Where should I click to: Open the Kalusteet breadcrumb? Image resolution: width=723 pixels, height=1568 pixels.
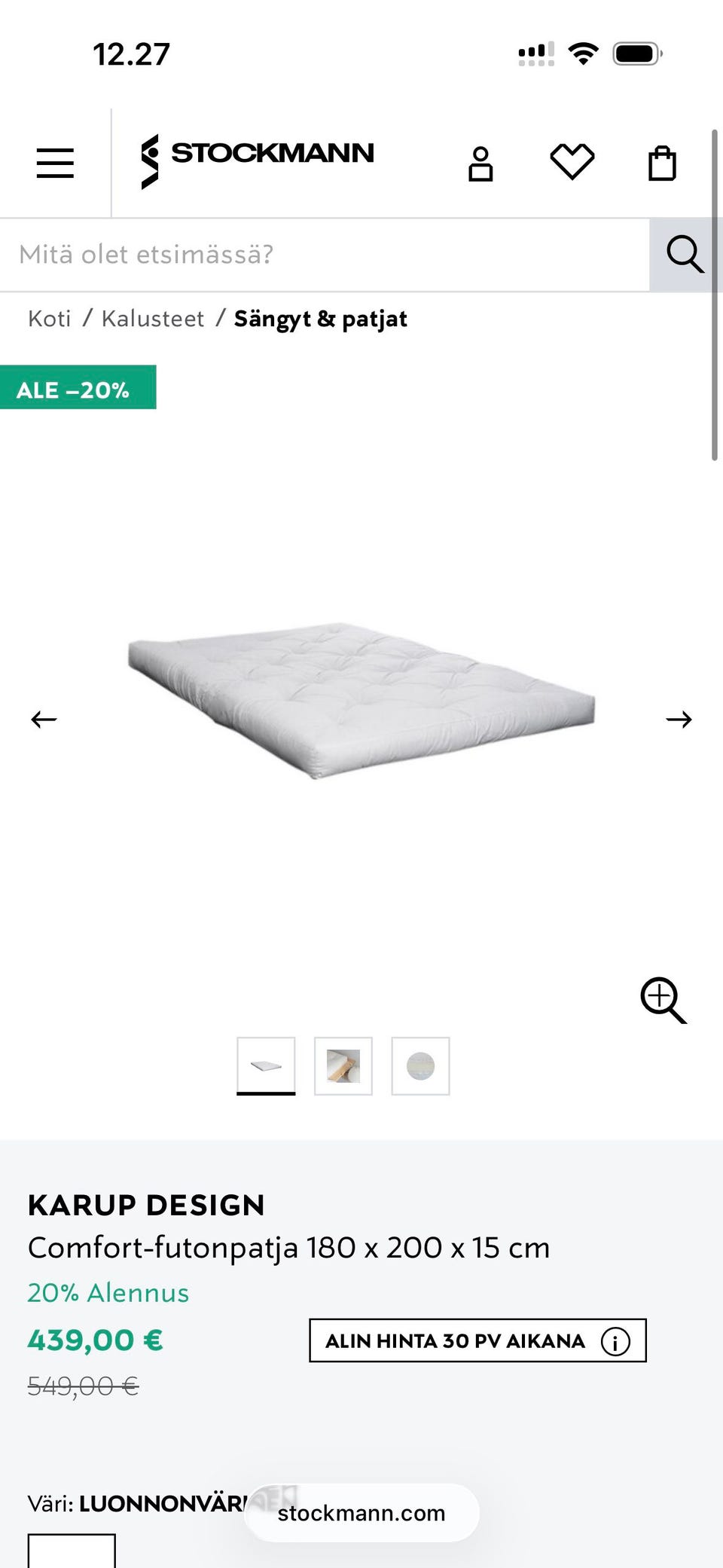tap(153, 319)
